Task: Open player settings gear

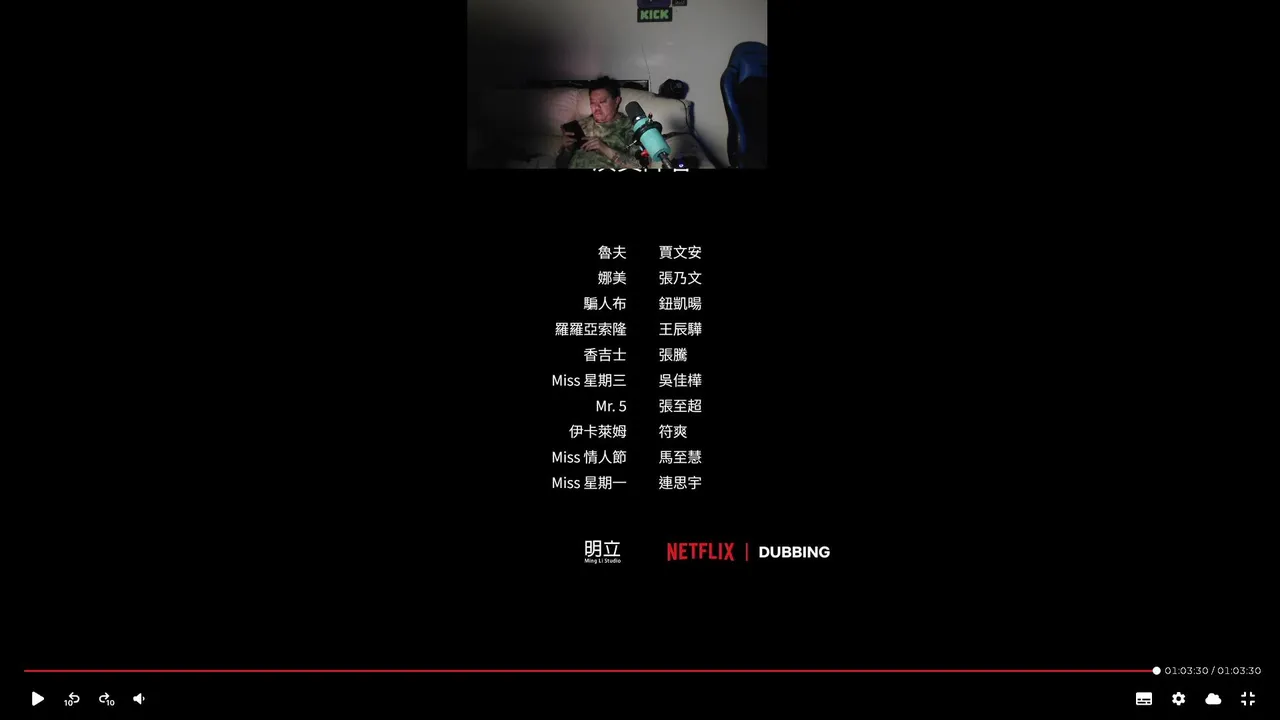Action: (x=1179, y=699)
